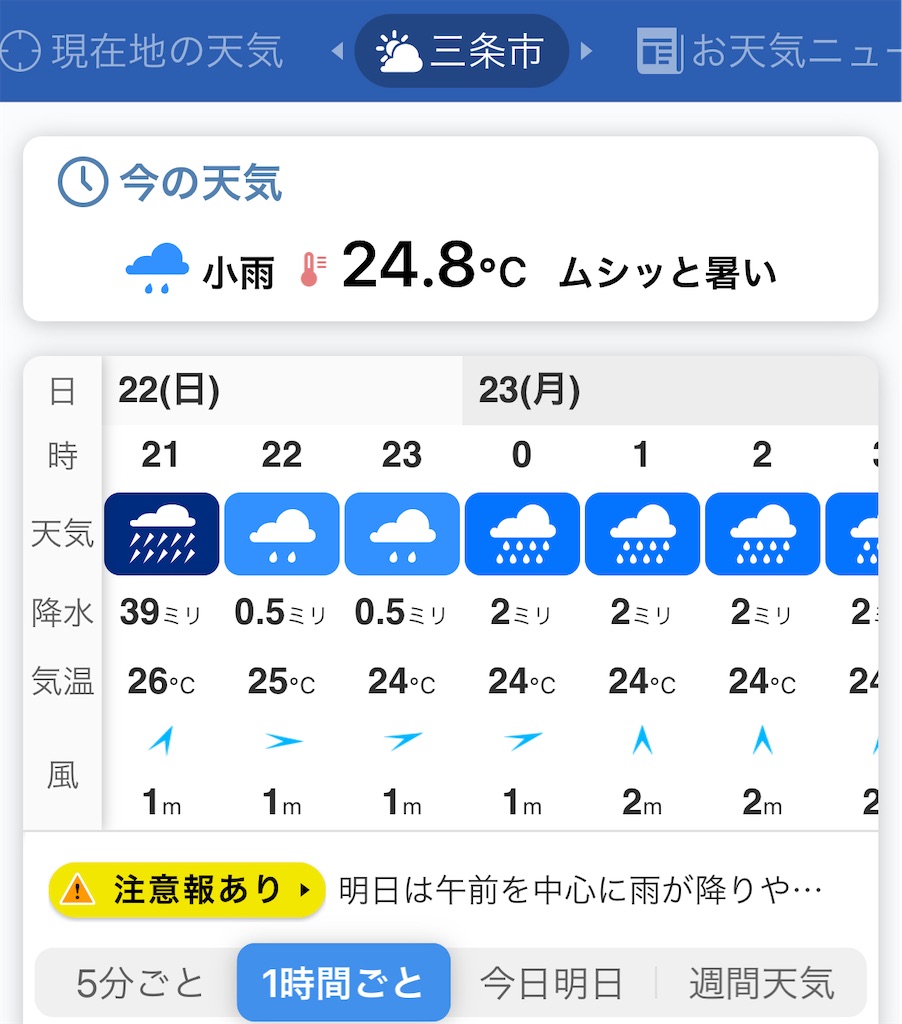The width and height of the screenshot is (902, 1024).
Task: Switch to the 今日明日 forecast
Action: tap(551, 983)
